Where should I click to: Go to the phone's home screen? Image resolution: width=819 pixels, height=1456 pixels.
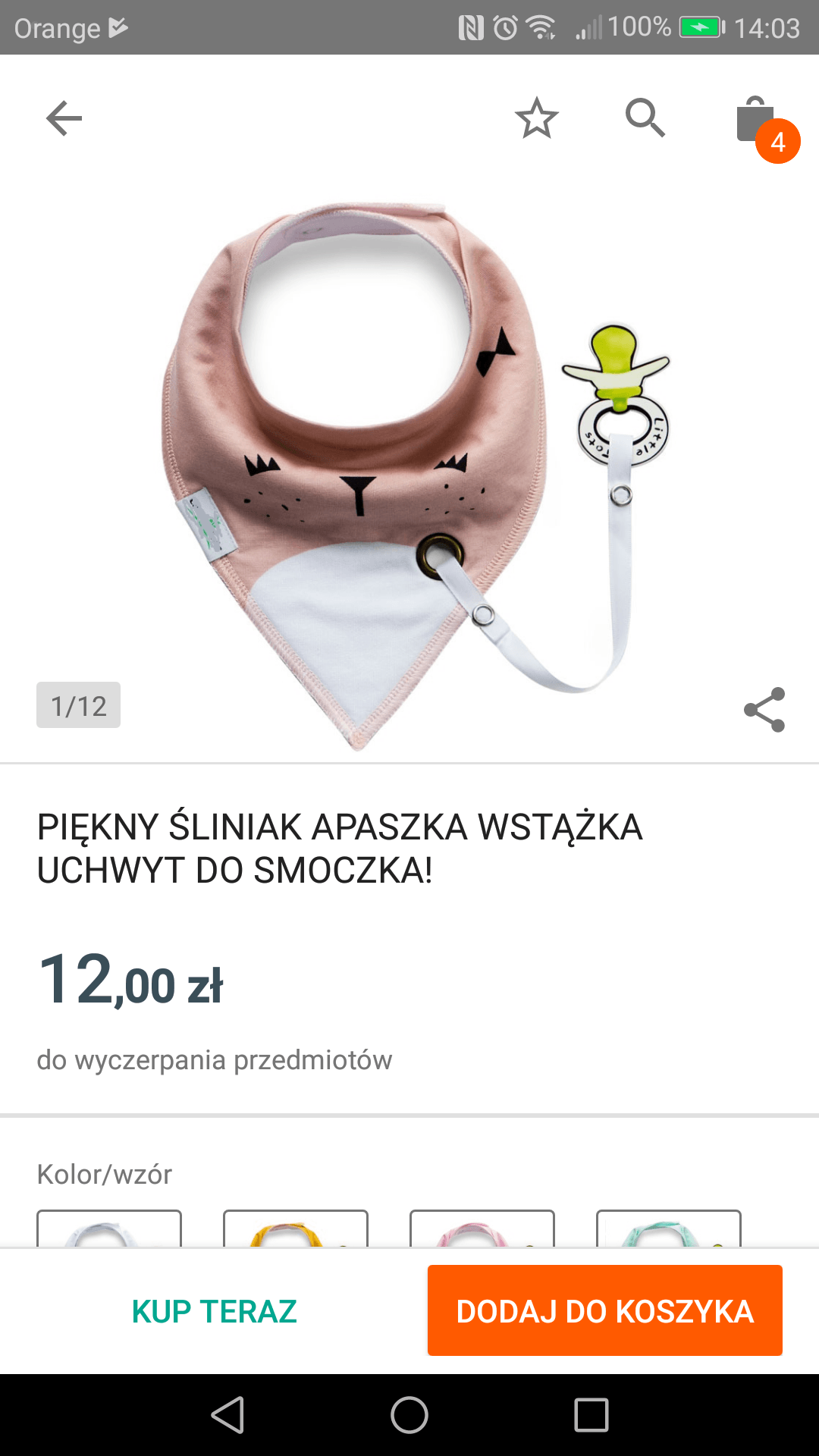(x=409, y=1415)
